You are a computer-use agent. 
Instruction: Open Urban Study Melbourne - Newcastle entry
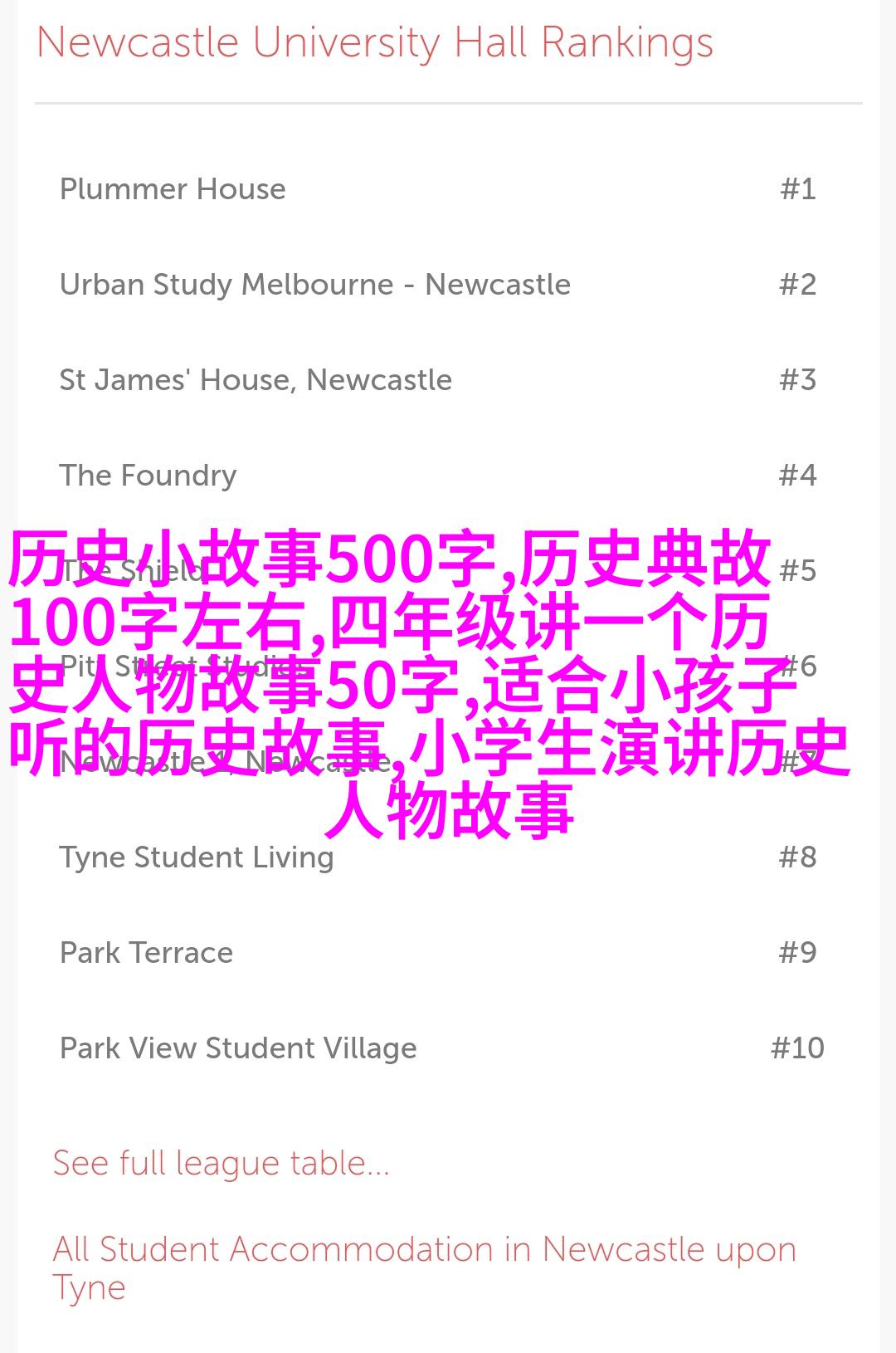tap(314, 285)
